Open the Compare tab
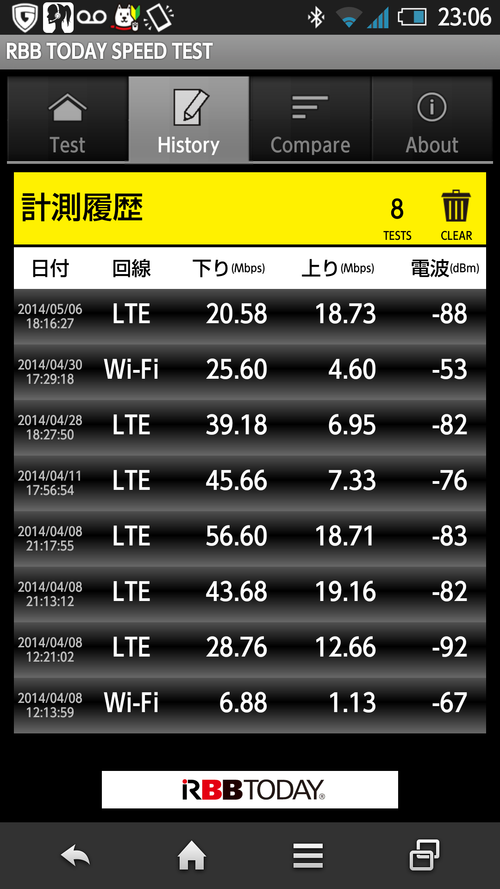Viewport: 500px width, 889px height. (310, 120)
